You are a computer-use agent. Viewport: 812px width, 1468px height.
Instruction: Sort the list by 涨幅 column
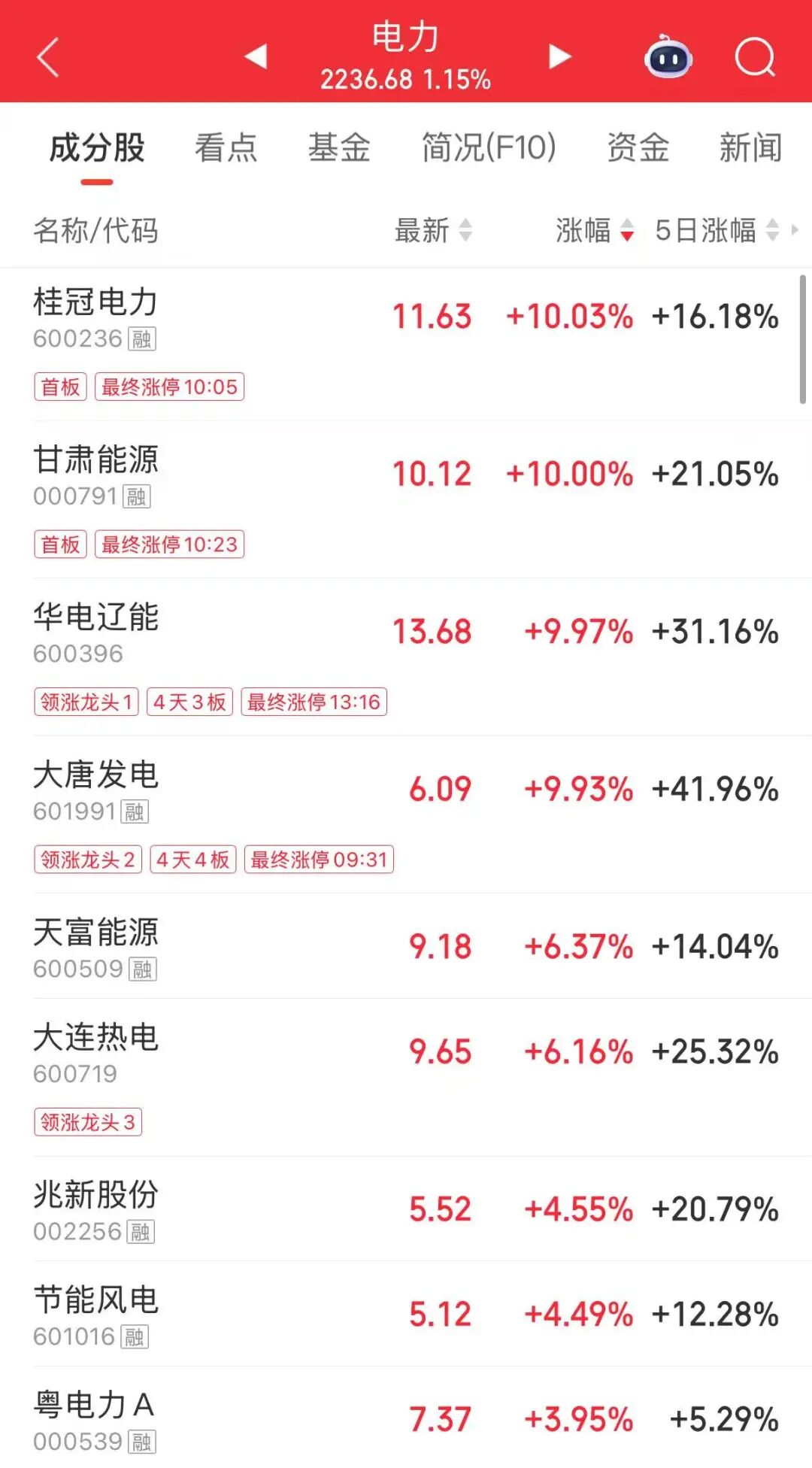595,230
